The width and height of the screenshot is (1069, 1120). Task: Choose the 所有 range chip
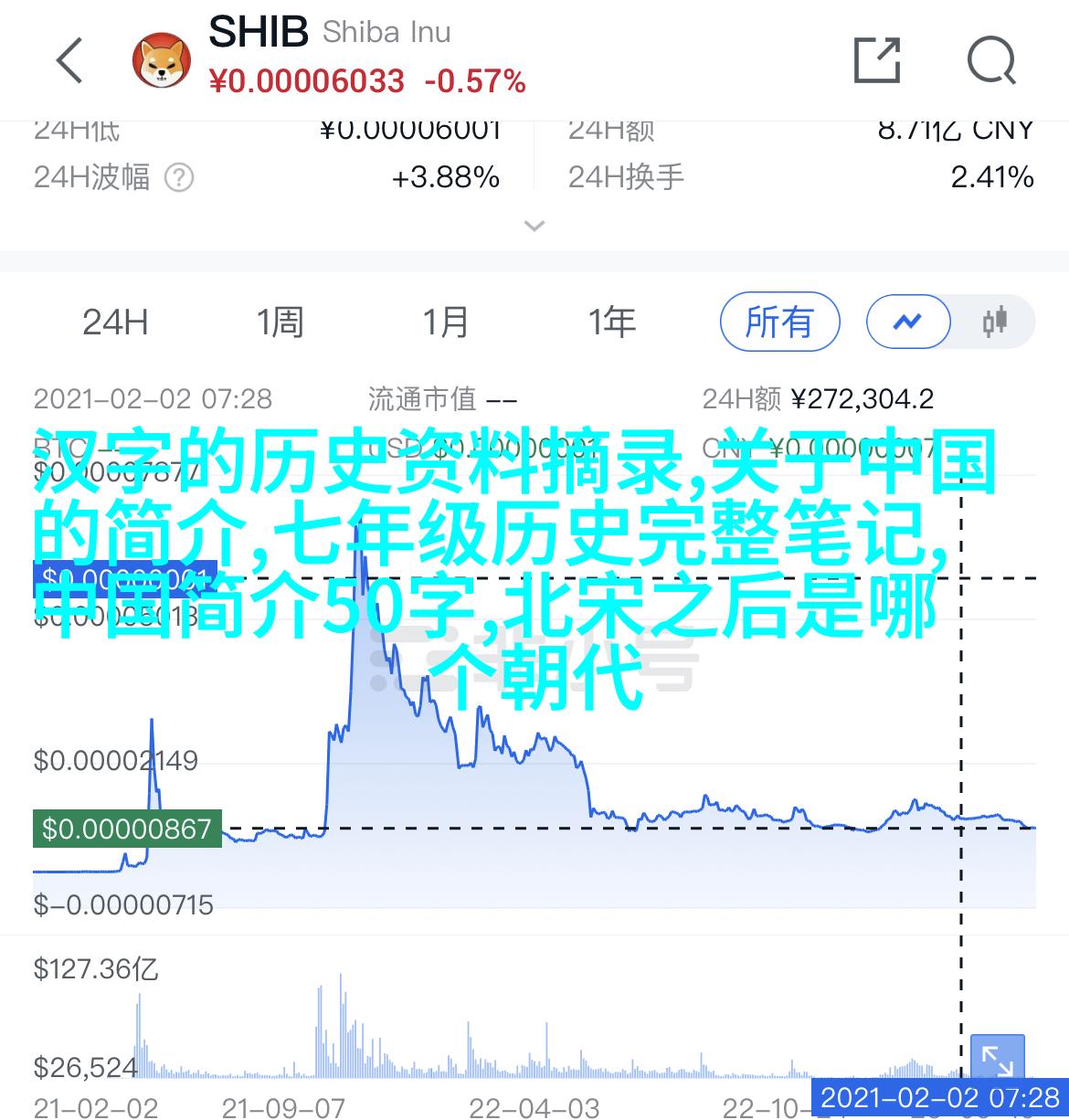779,322
